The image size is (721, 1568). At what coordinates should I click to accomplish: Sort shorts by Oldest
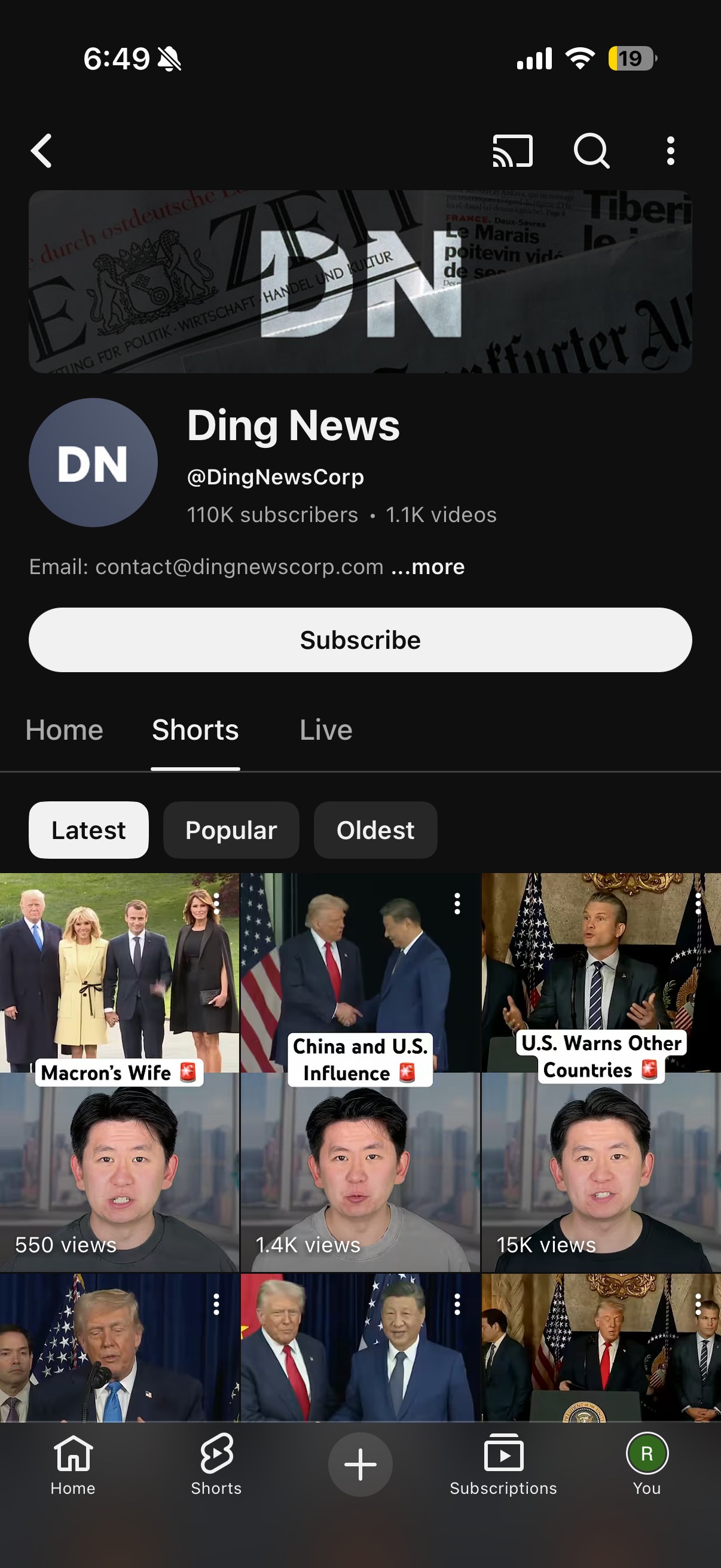375,829
